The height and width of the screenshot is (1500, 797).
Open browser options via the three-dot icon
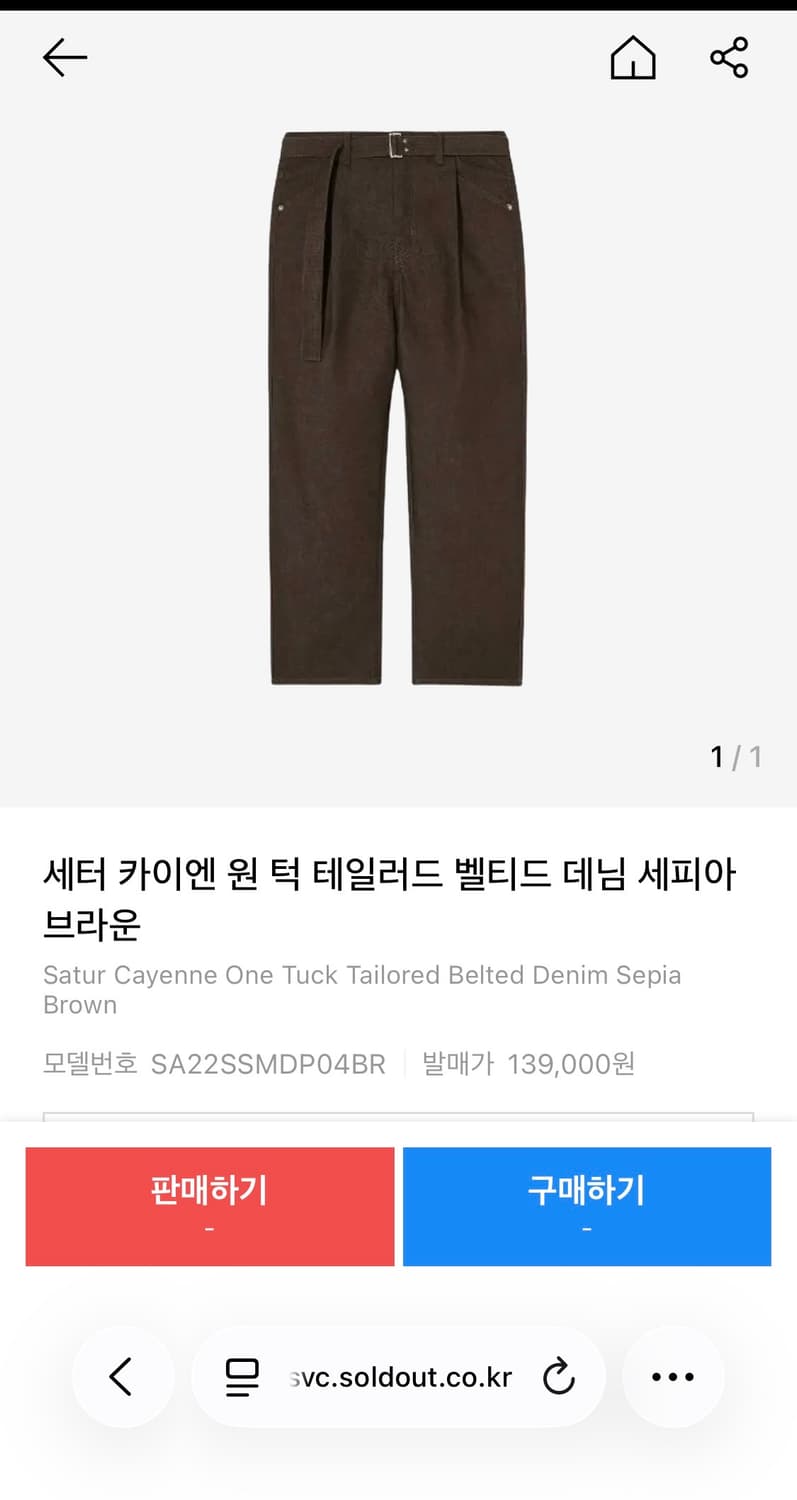point(673,1375)
